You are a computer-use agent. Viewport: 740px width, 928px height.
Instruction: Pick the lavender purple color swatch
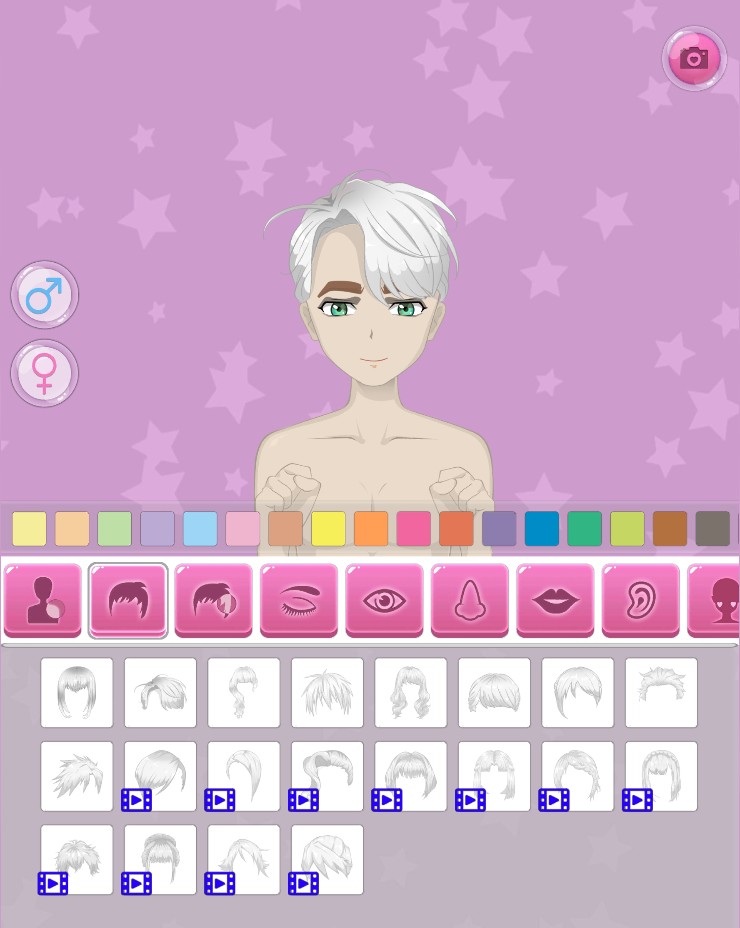click(x=157, y=529)
